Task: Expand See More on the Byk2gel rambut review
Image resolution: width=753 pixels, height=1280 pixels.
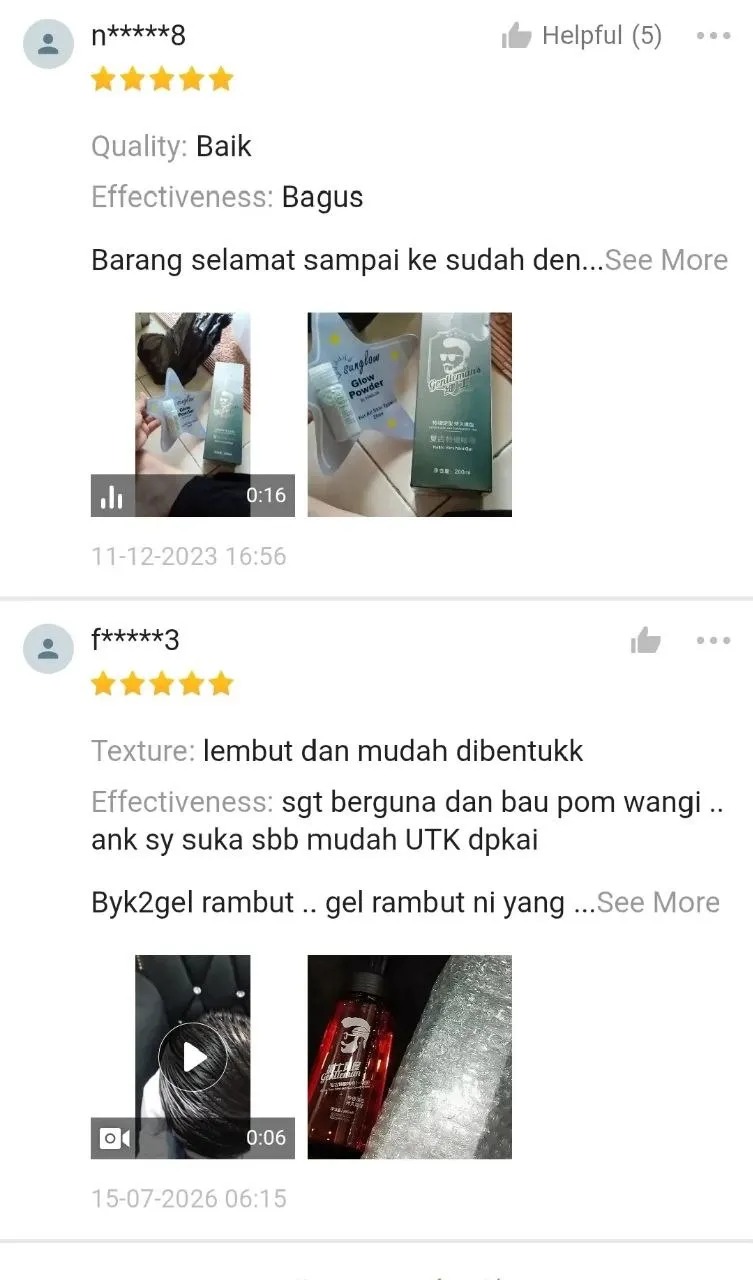Action: coord(658,902)
